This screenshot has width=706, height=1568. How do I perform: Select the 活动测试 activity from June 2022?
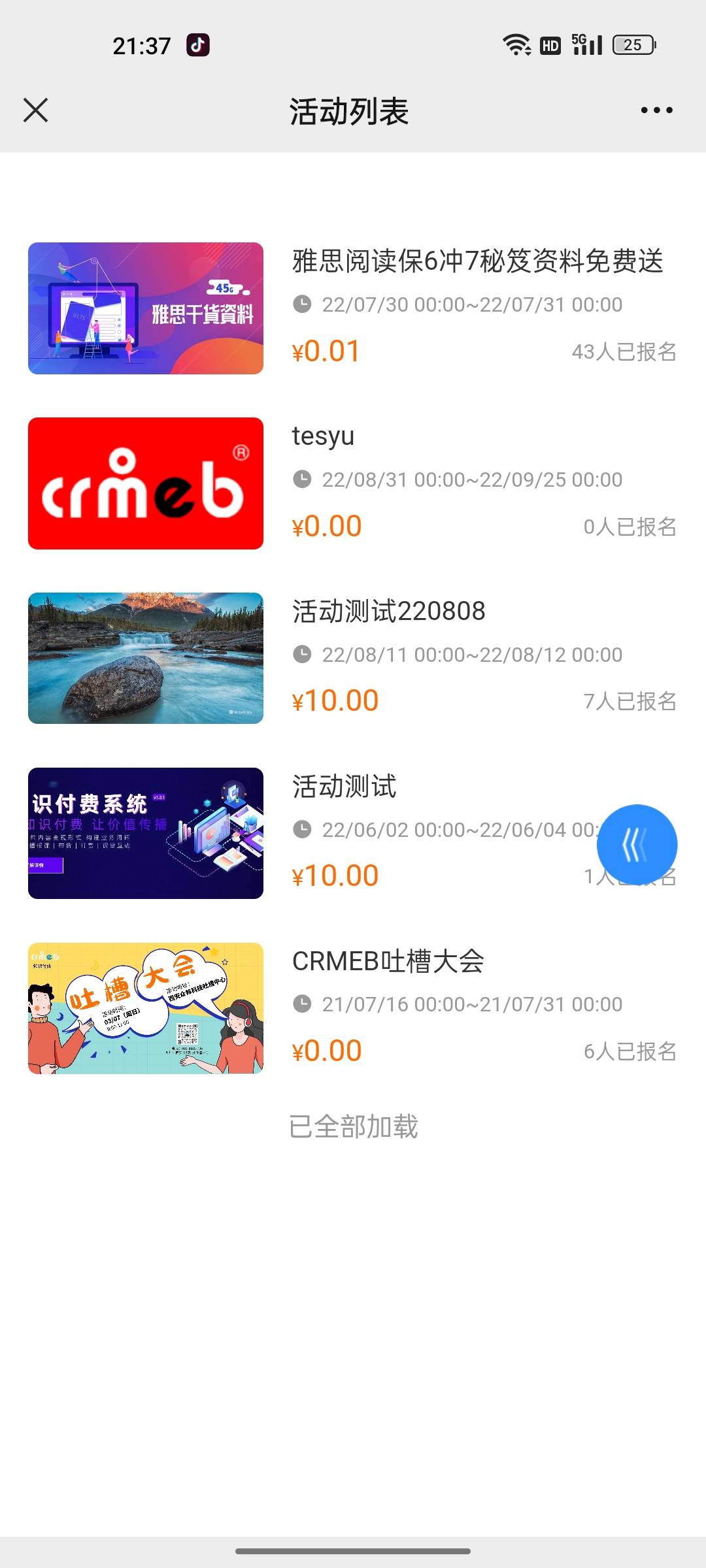coord(352,833)
